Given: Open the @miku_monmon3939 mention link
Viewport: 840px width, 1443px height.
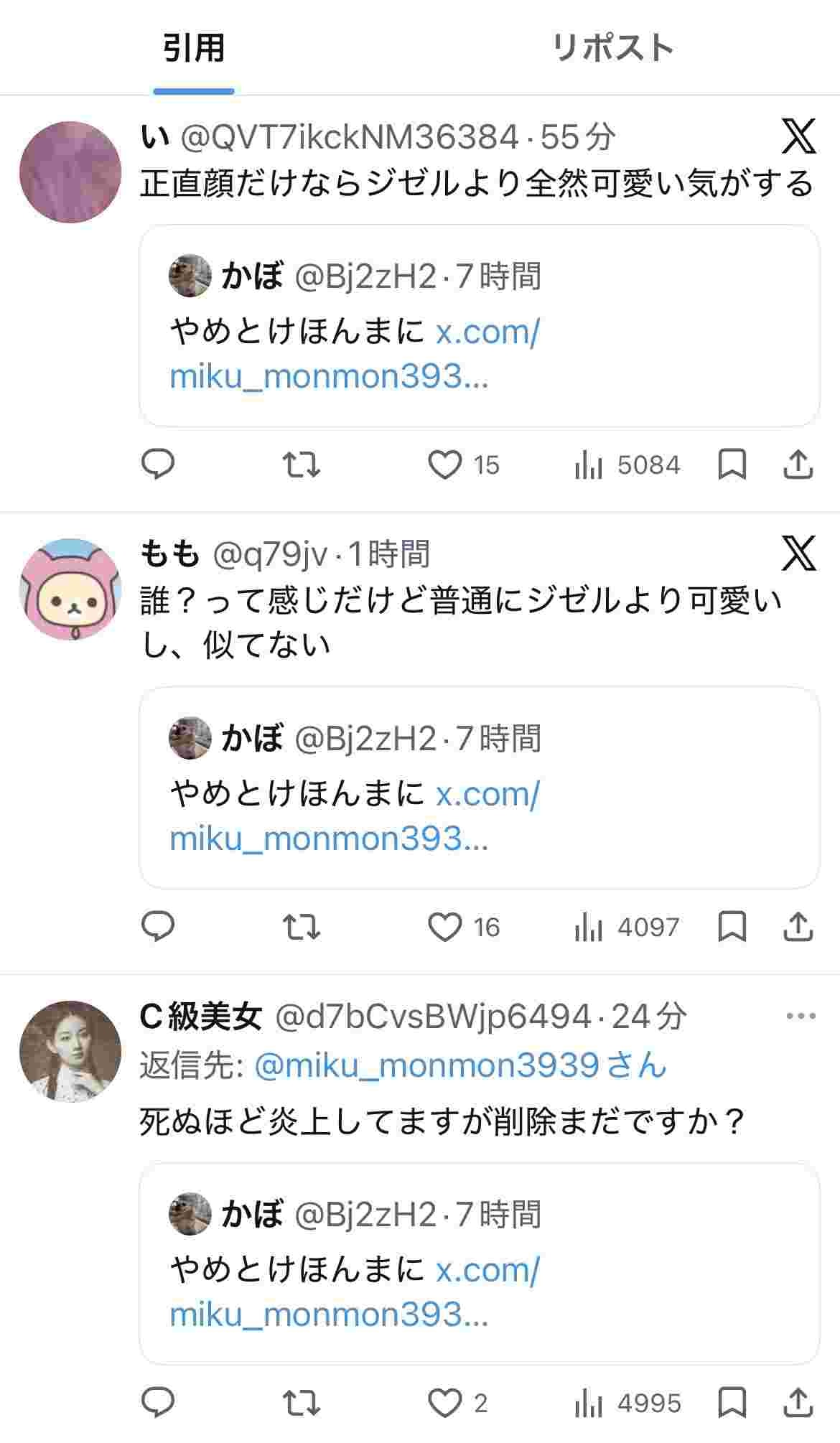Looking at the screenshot, I should coord(426,1065).
